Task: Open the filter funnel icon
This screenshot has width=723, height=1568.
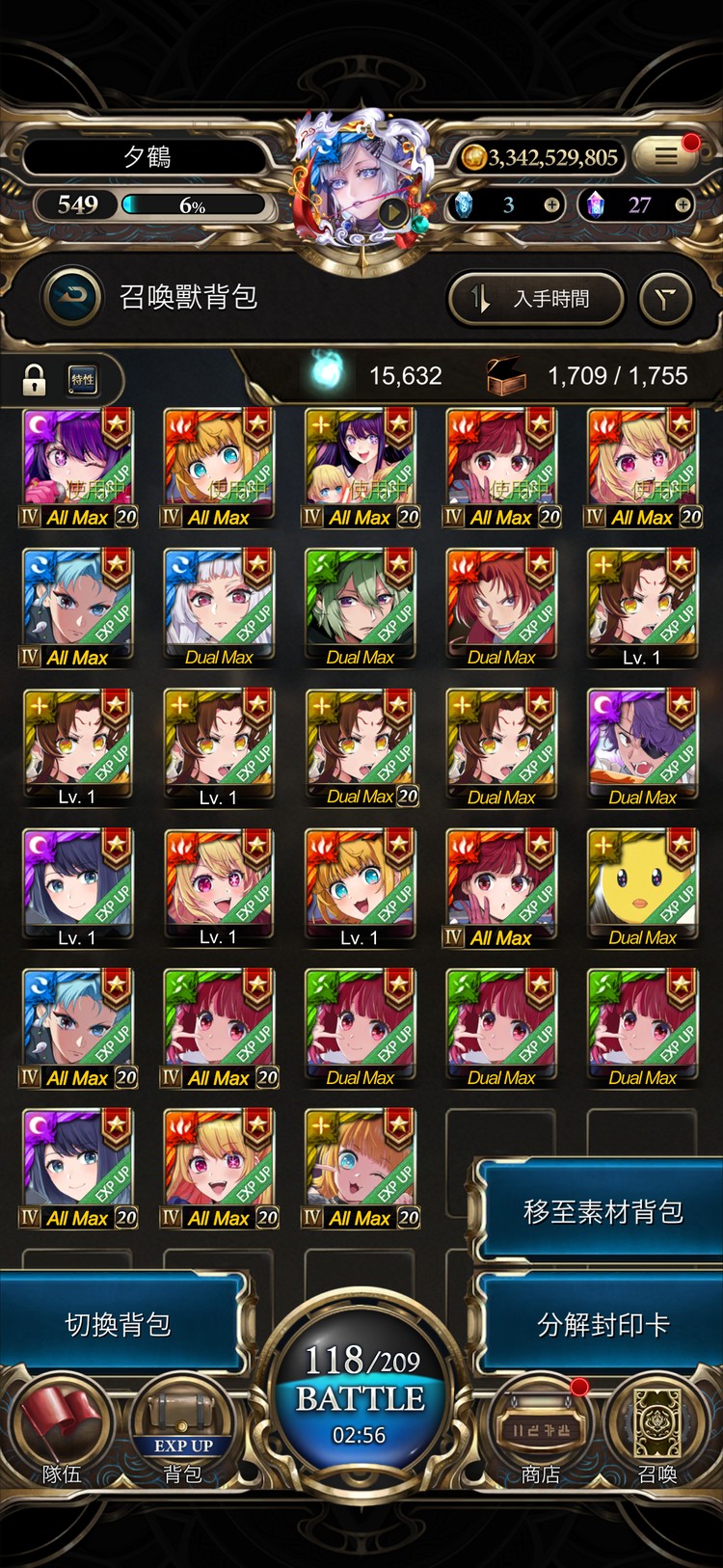Action: 665,300
